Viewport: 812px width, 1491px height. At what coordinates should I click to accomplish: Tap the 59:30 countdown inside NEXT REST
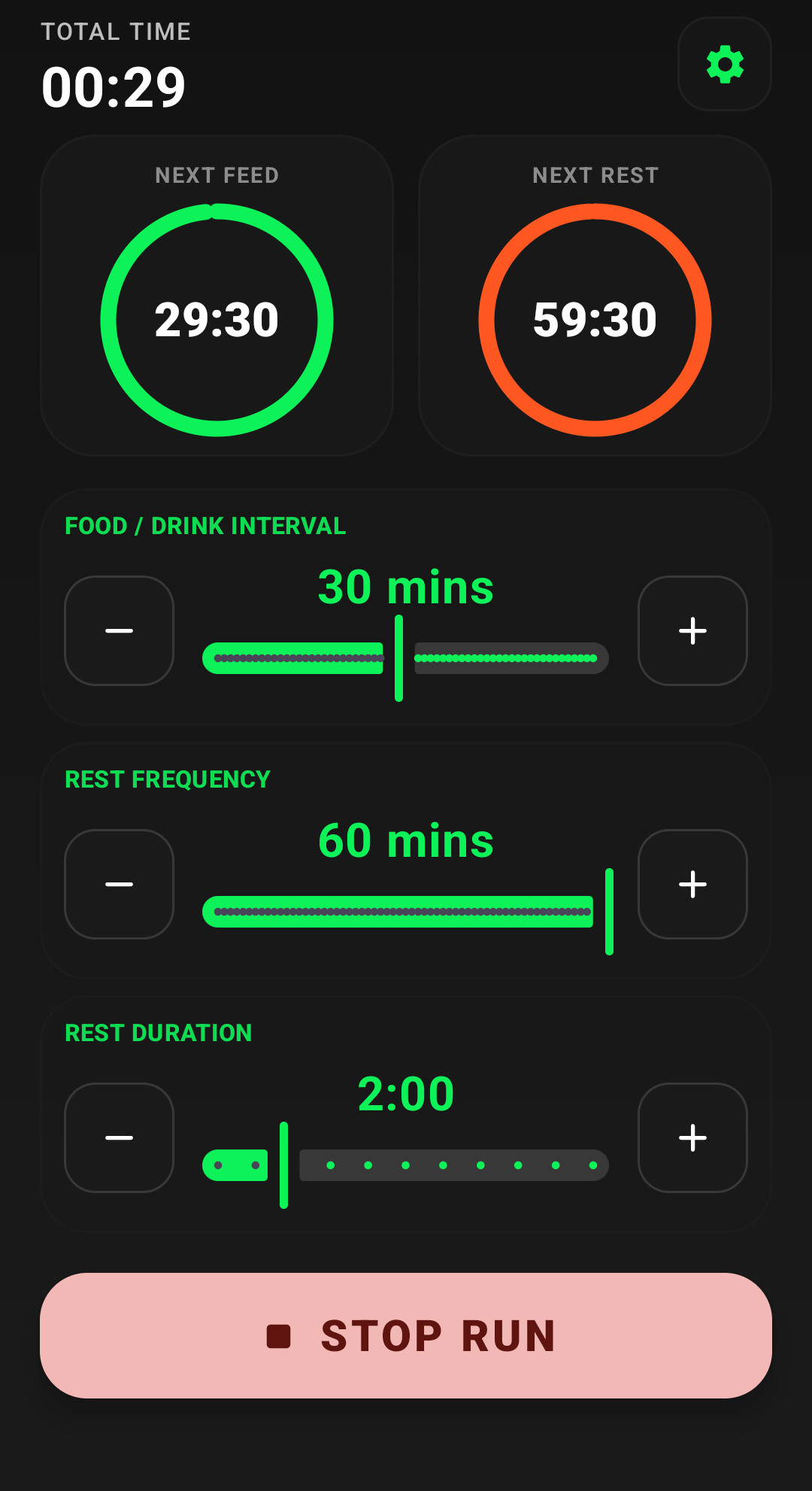595,318
